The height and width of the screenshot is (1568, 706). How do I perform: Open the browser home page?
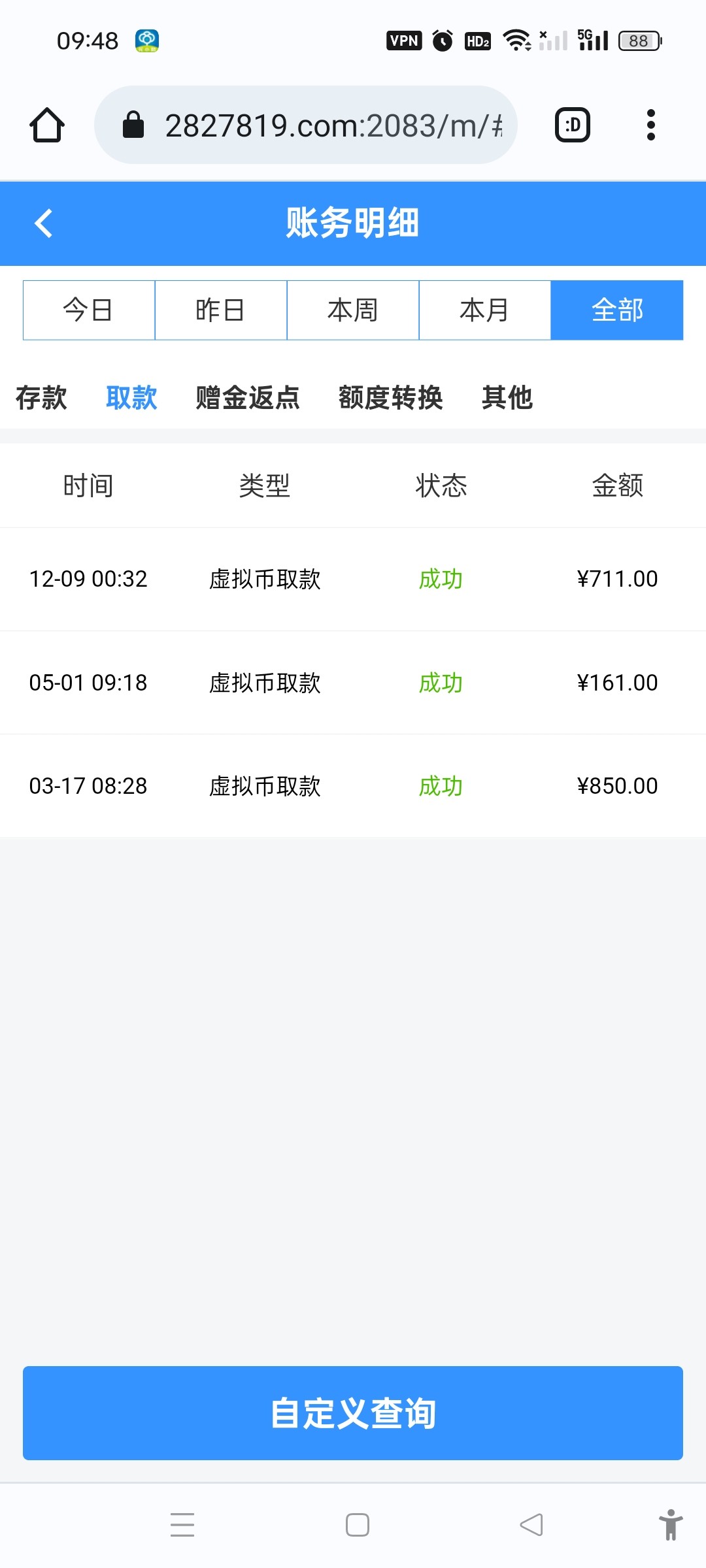(x=47, y=125)
